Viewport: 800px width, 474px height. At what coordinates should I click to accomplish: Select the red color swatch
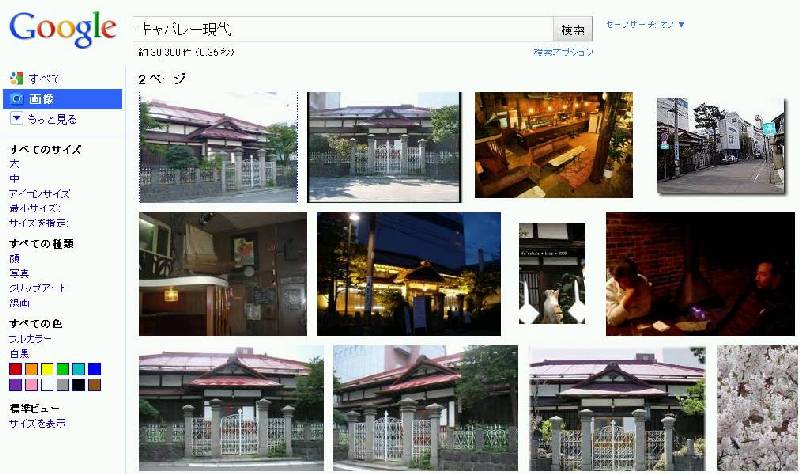coord(15,369)
